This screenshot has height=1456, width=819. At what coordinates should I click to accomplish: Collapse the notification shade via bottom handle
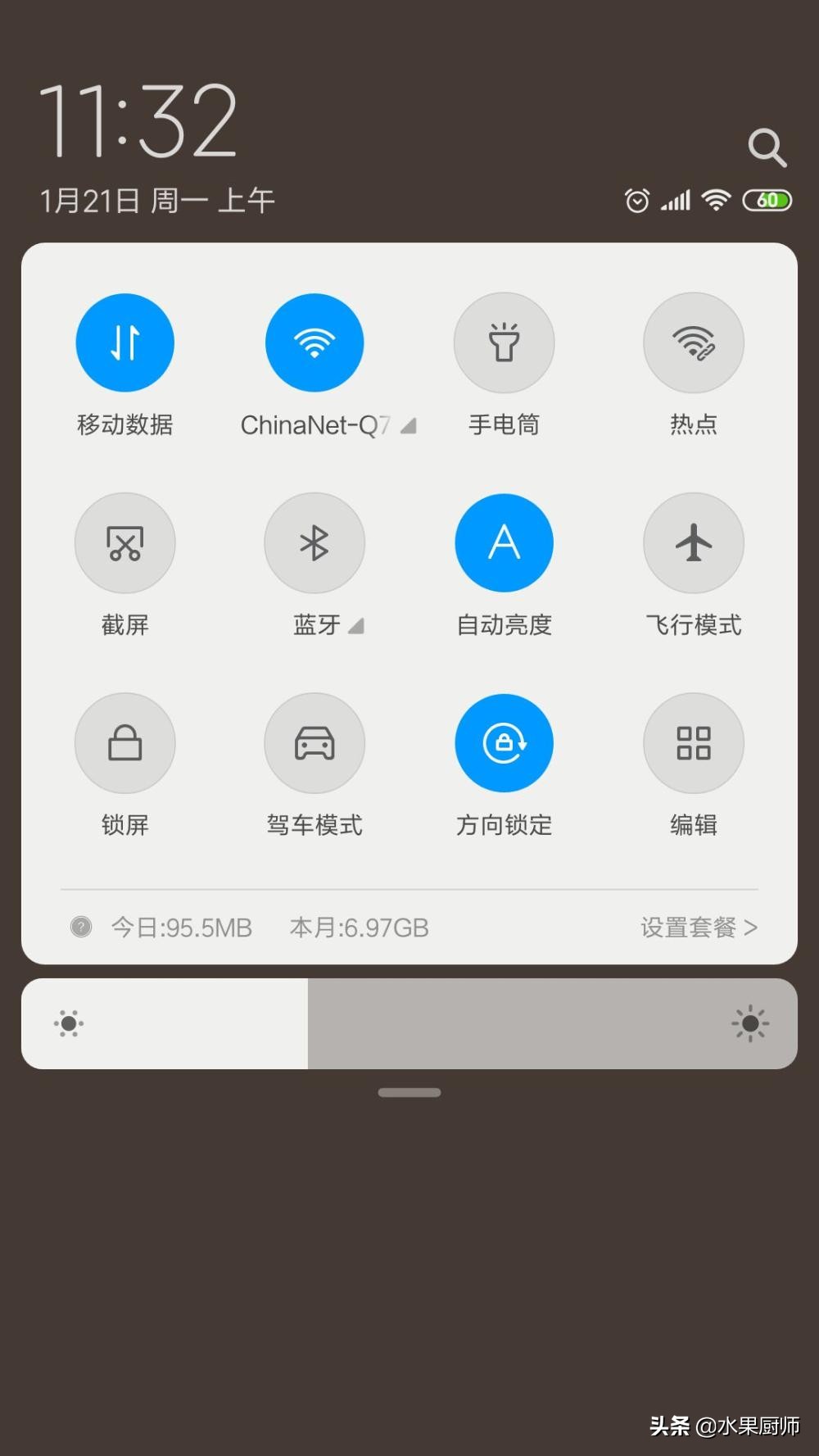[409, 1092]
